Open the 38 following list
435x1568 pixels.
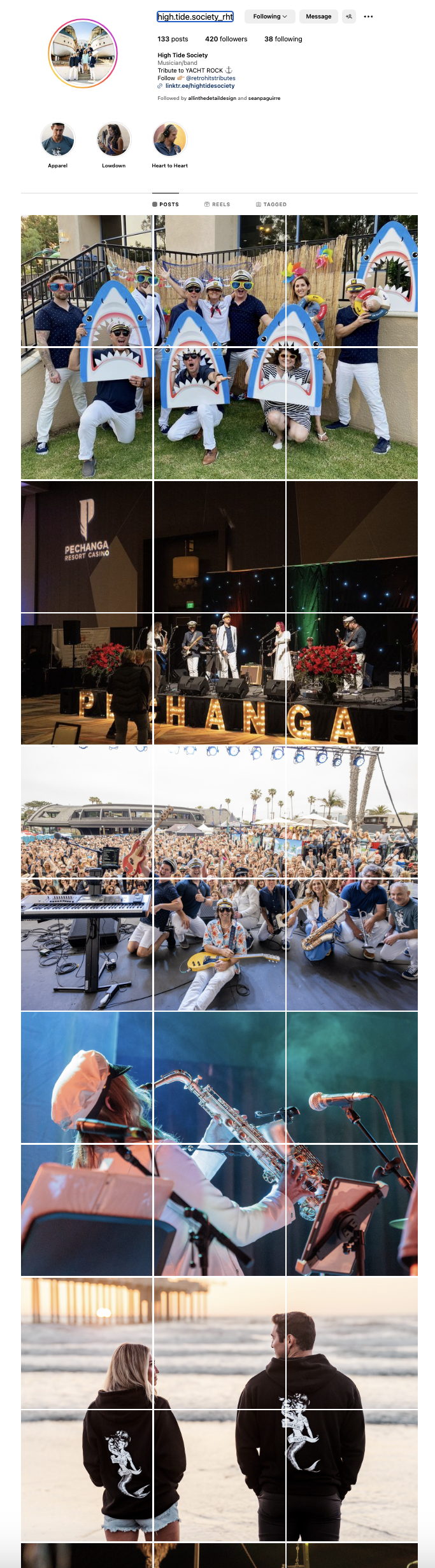283,39
